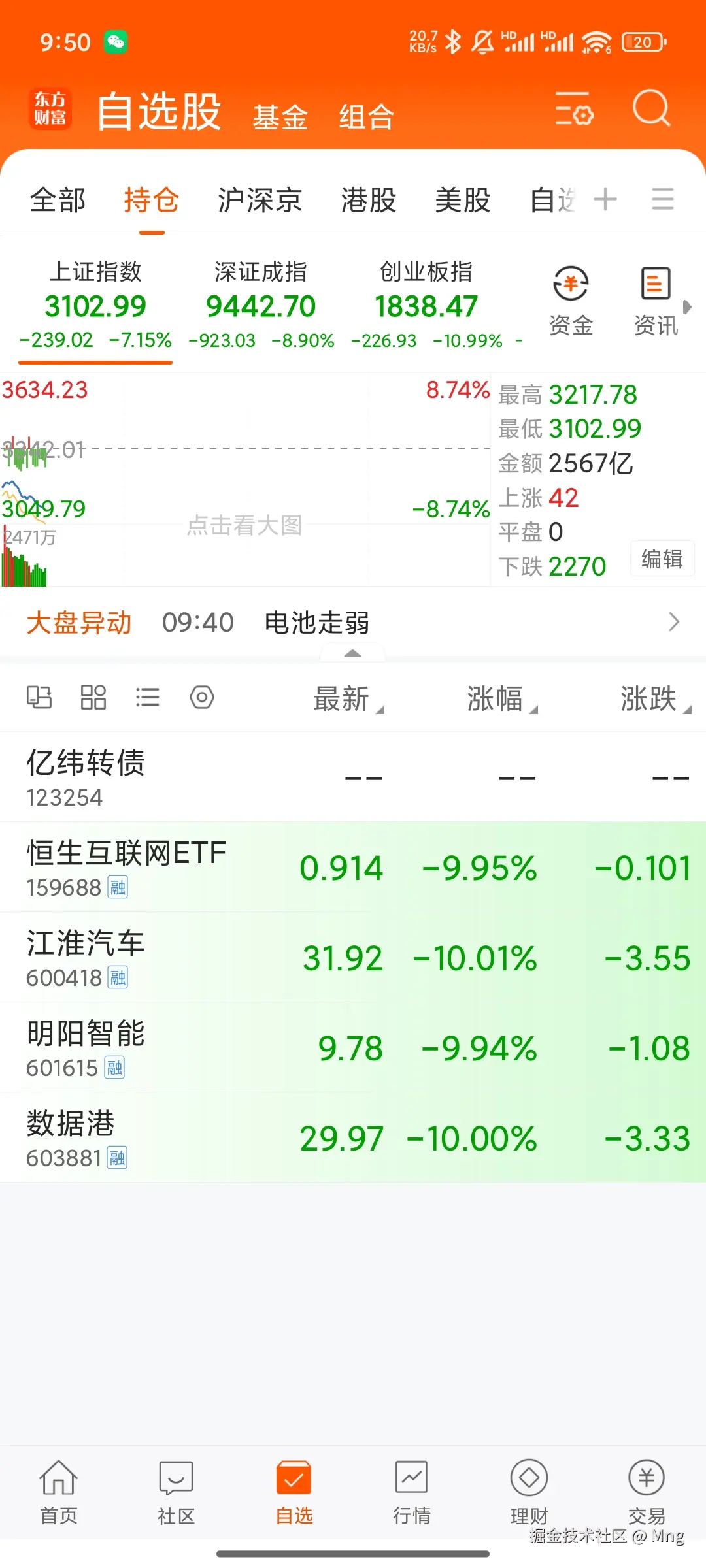Switch to the 基金 tab
The height and width of the screenshot is (1568, 706).
tap(280, 115)
